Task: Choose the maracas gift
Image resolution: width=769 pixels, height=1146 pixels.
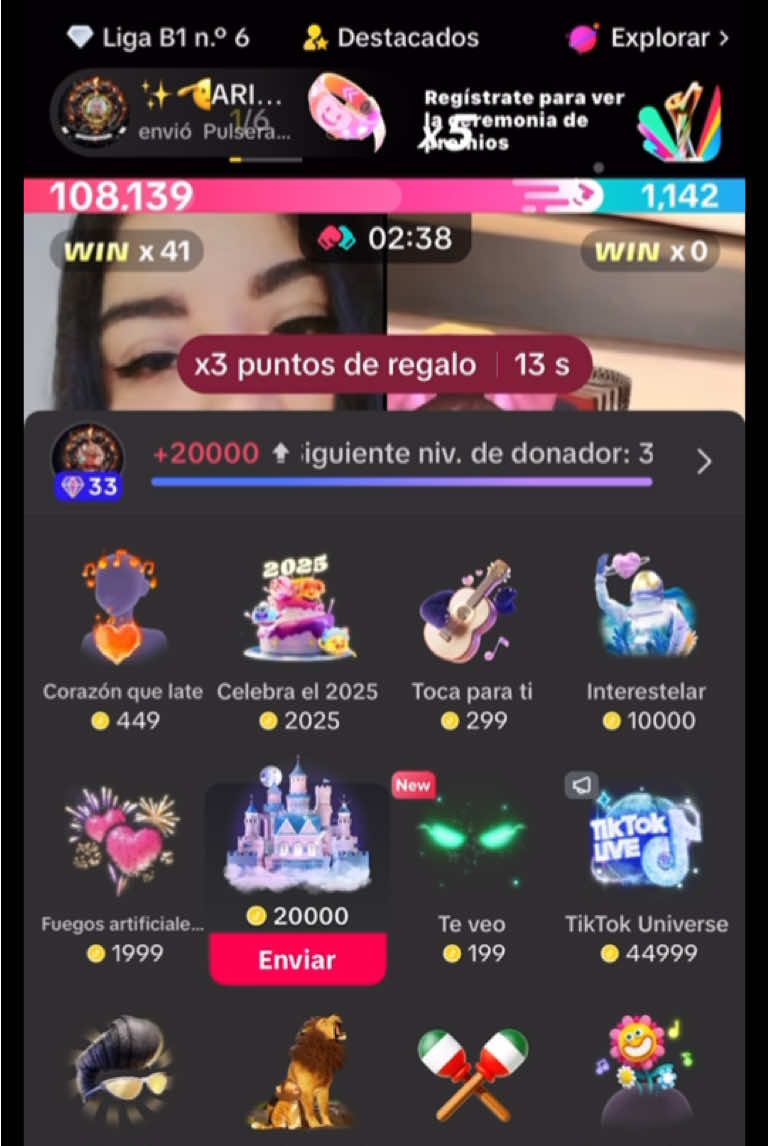Action: [472, 1075]
